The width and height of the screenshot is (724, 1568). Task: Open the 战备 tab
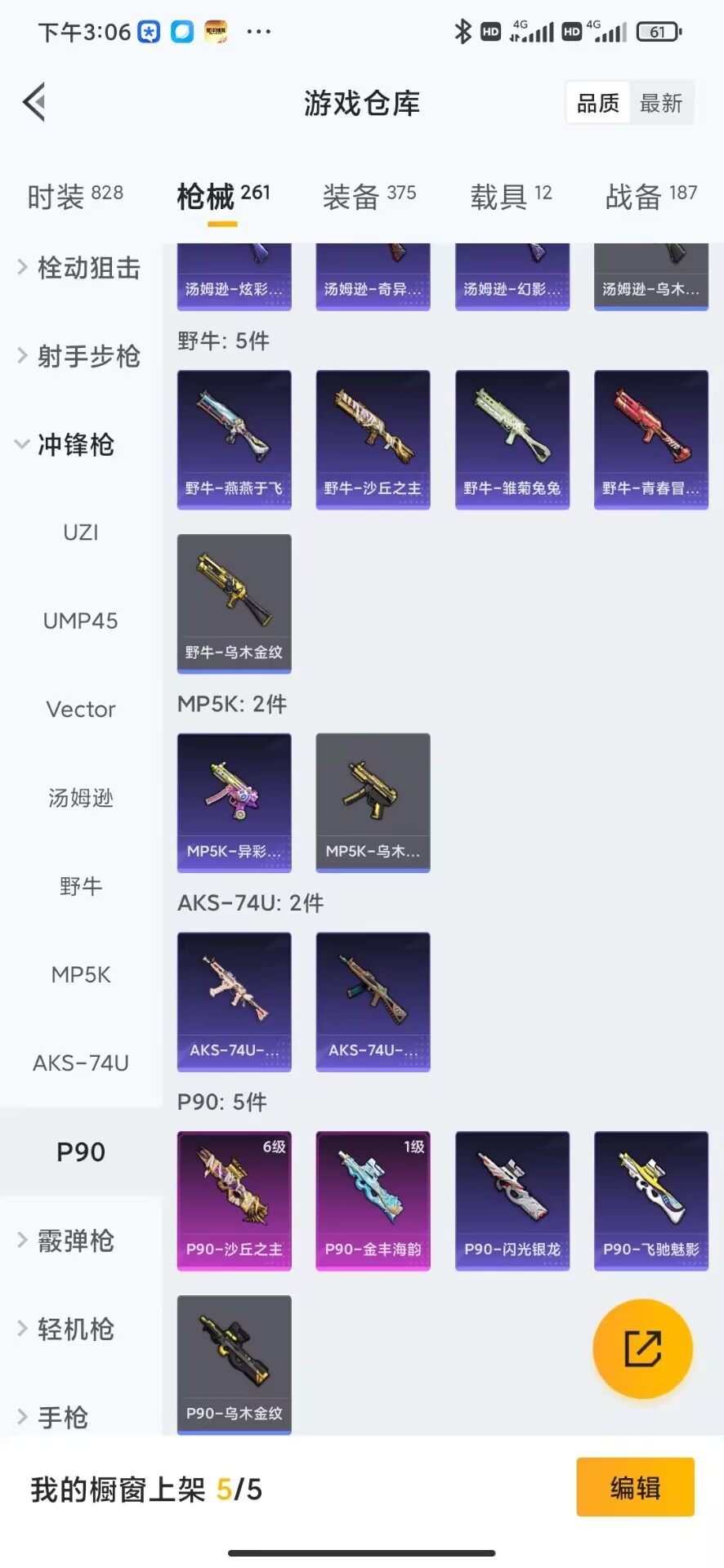(x=650, y=196)
